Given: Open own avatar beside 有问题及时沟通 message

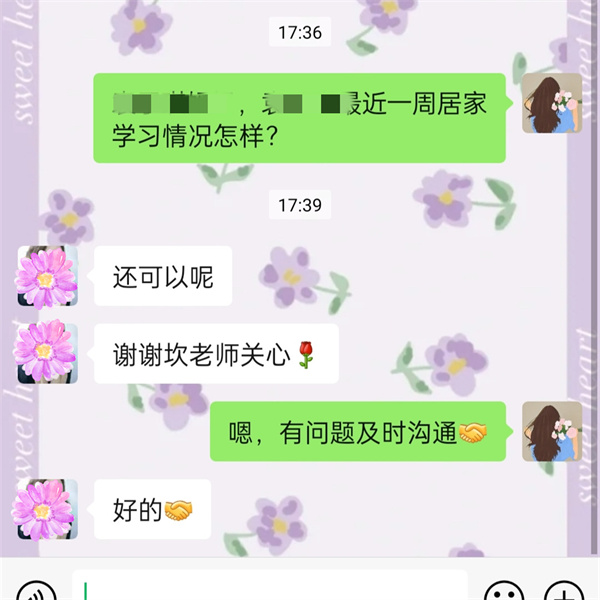Looking at the screenshot, I should [551, 431].
